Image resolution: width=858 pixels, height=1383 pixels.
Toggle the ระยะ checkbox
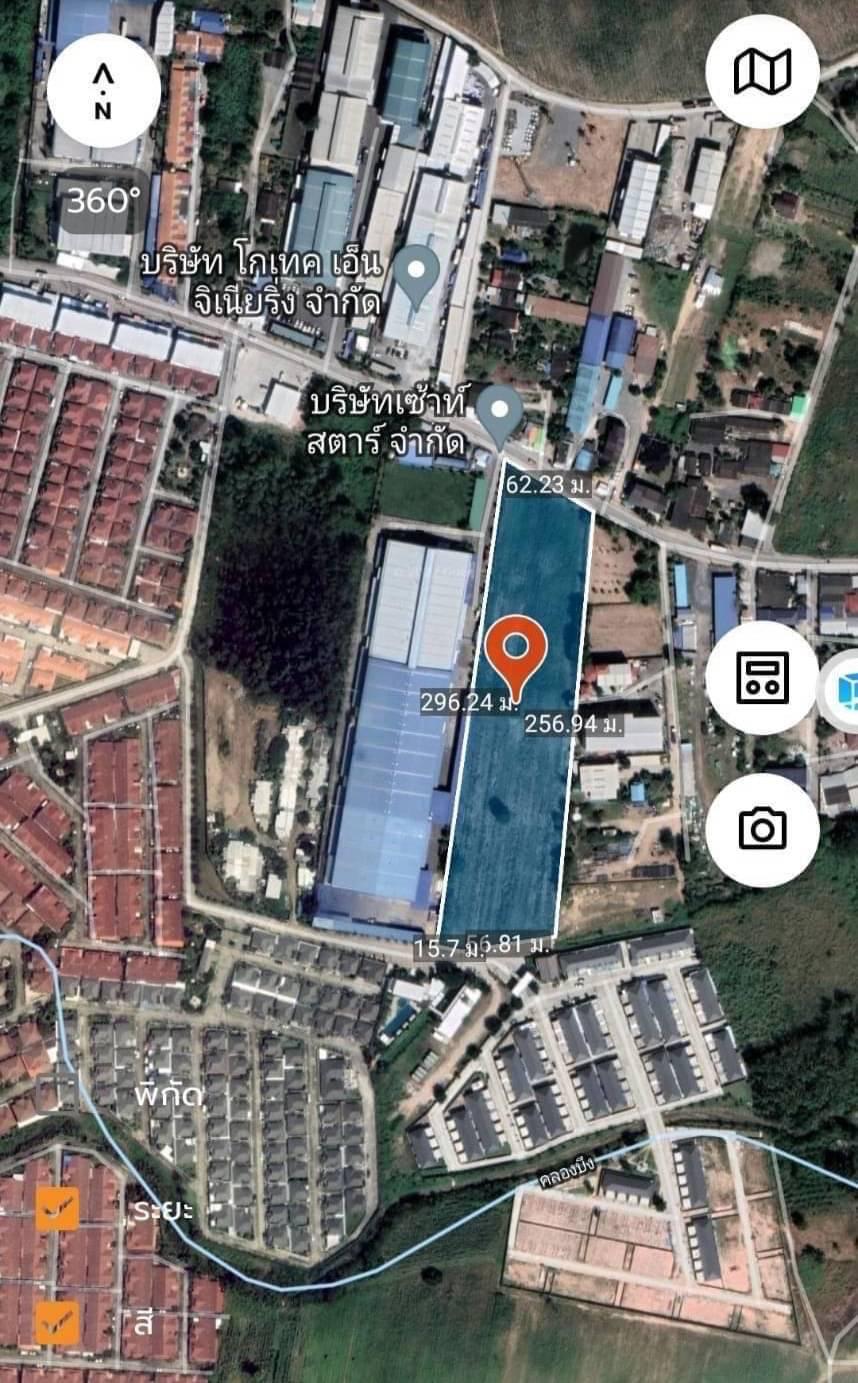coord(57,1210)
